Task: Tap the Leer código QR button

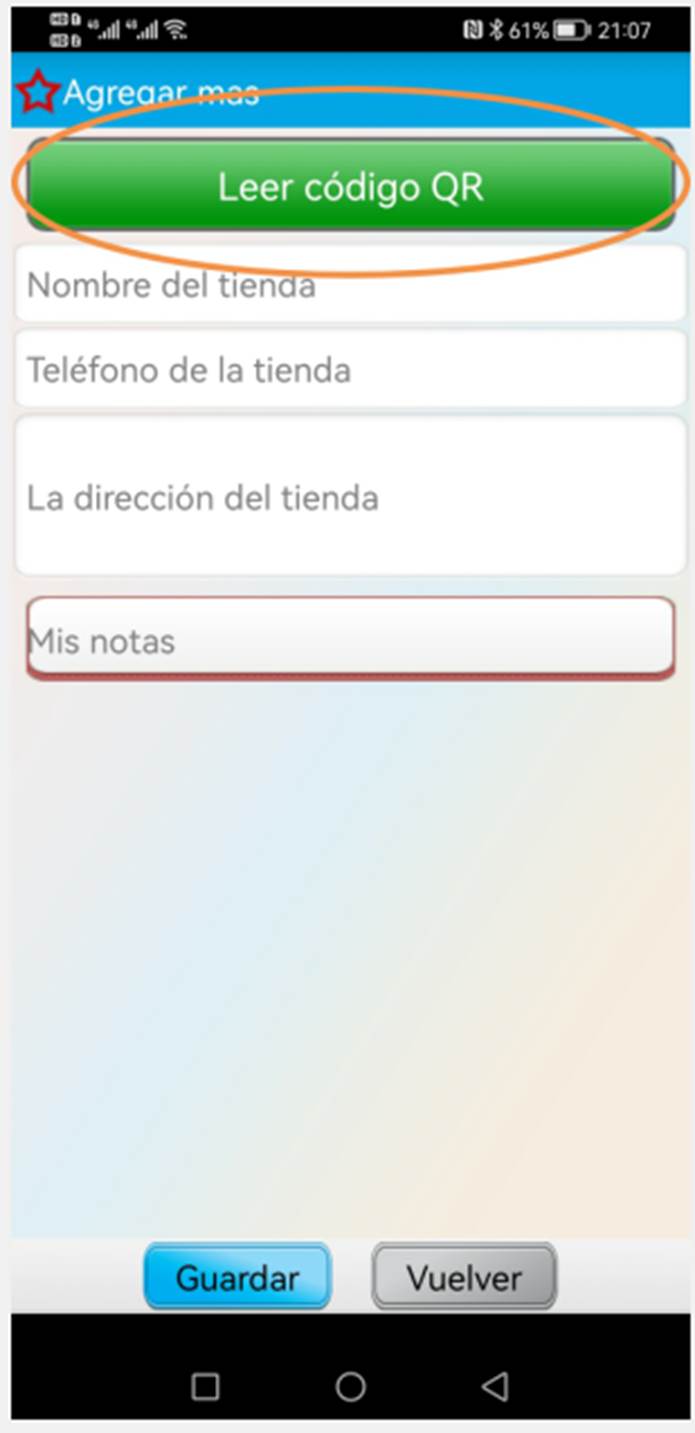Action: (x=350, y=186)
